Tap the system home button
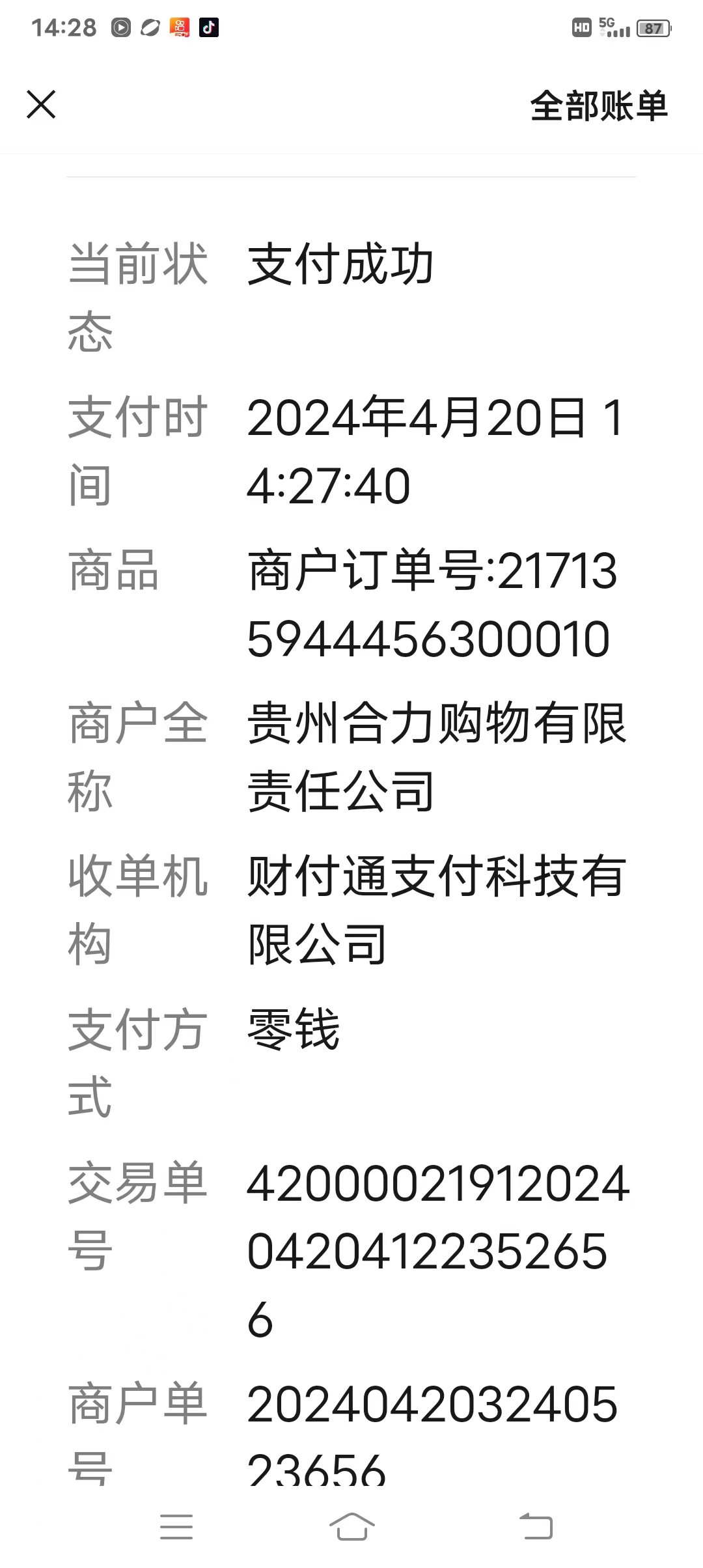Screen dimensions: 703x1568 point(351,1526)
